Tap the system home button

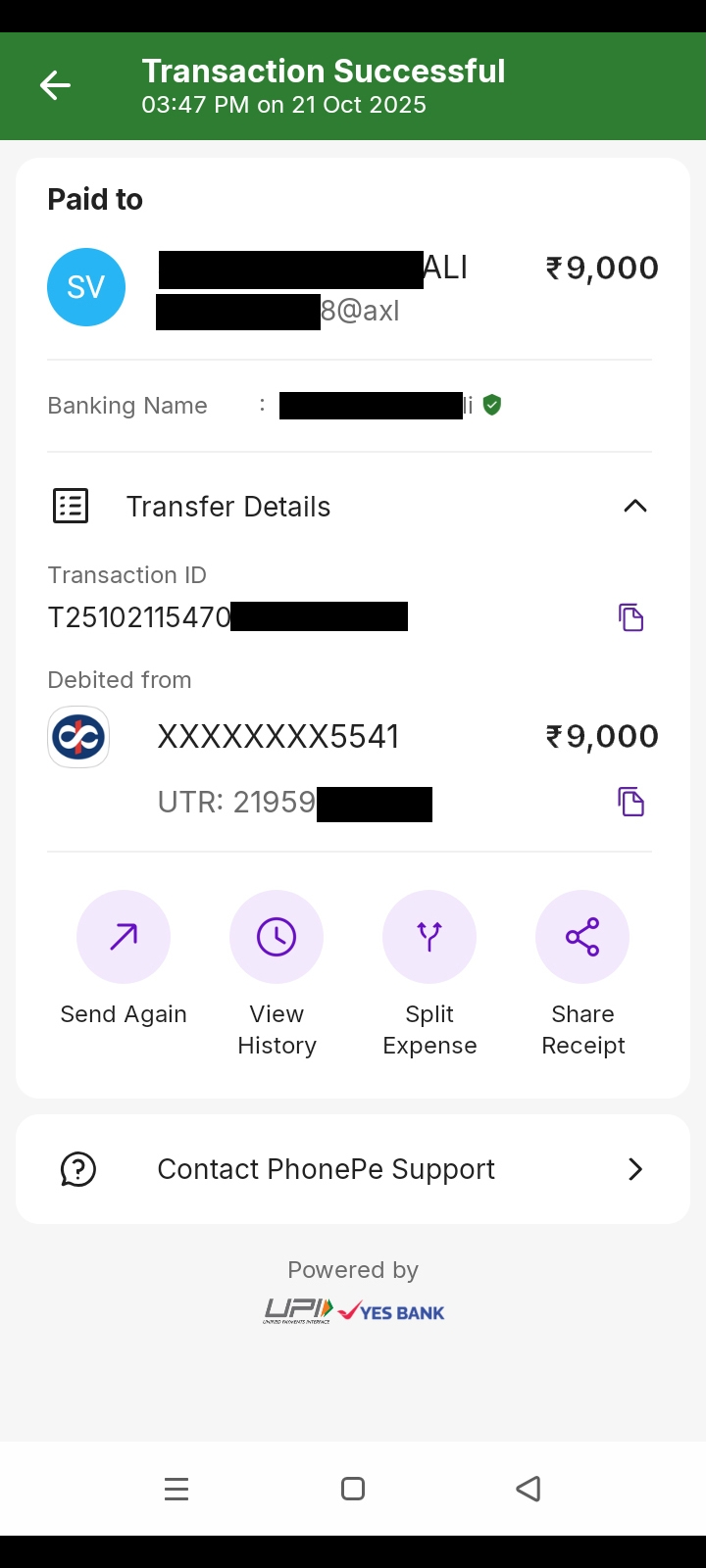tap(353, 1489)
